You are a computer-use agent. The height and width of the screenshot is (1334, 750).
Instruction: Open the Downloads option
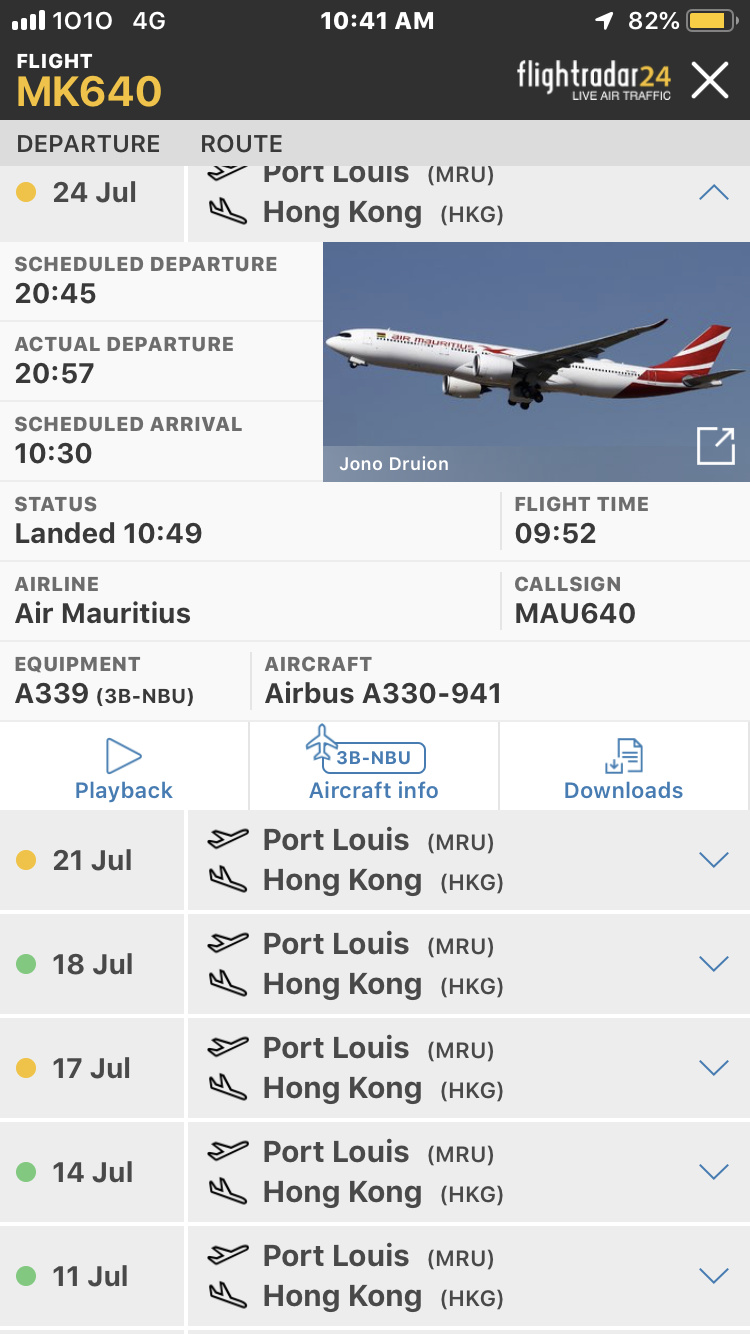623,768
